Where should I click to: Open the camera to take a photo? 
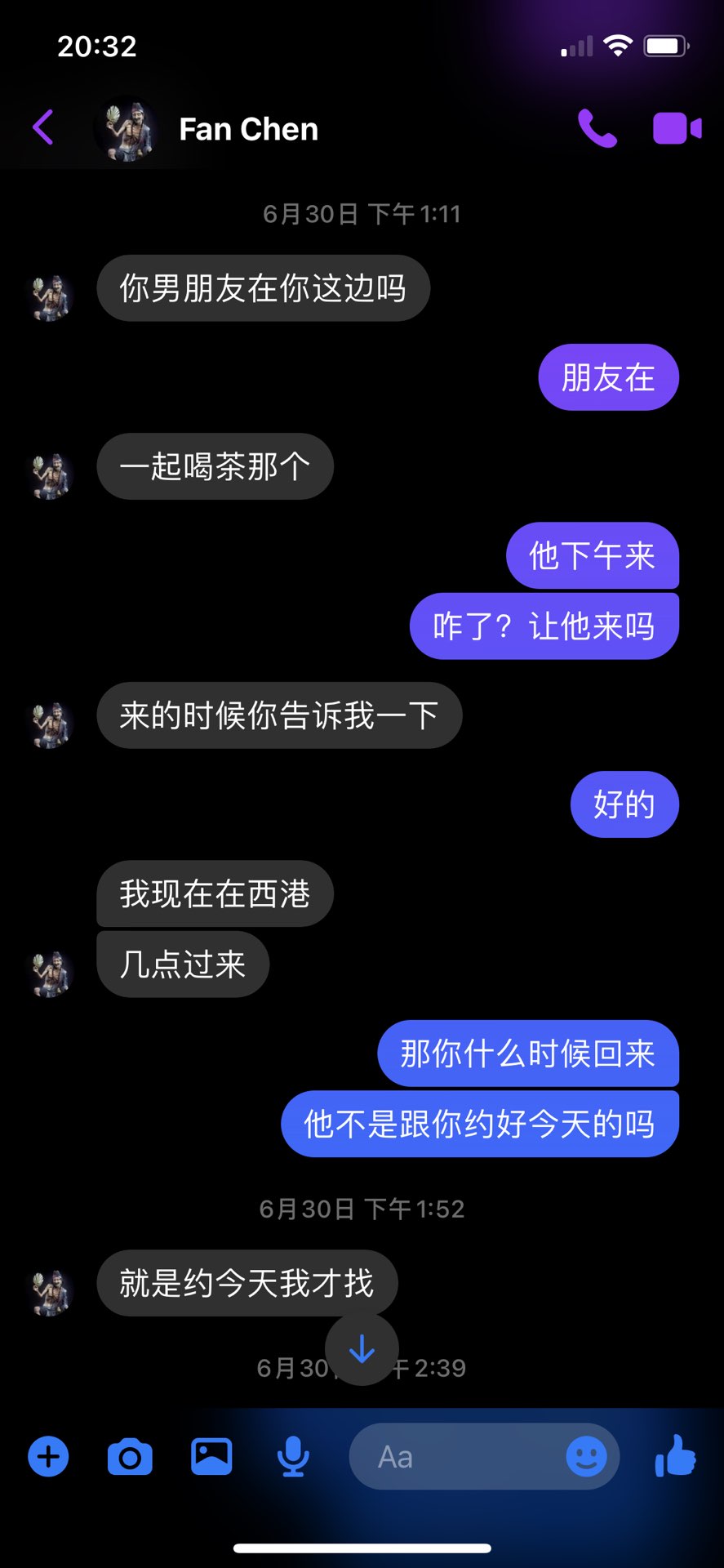point(130,1457)
